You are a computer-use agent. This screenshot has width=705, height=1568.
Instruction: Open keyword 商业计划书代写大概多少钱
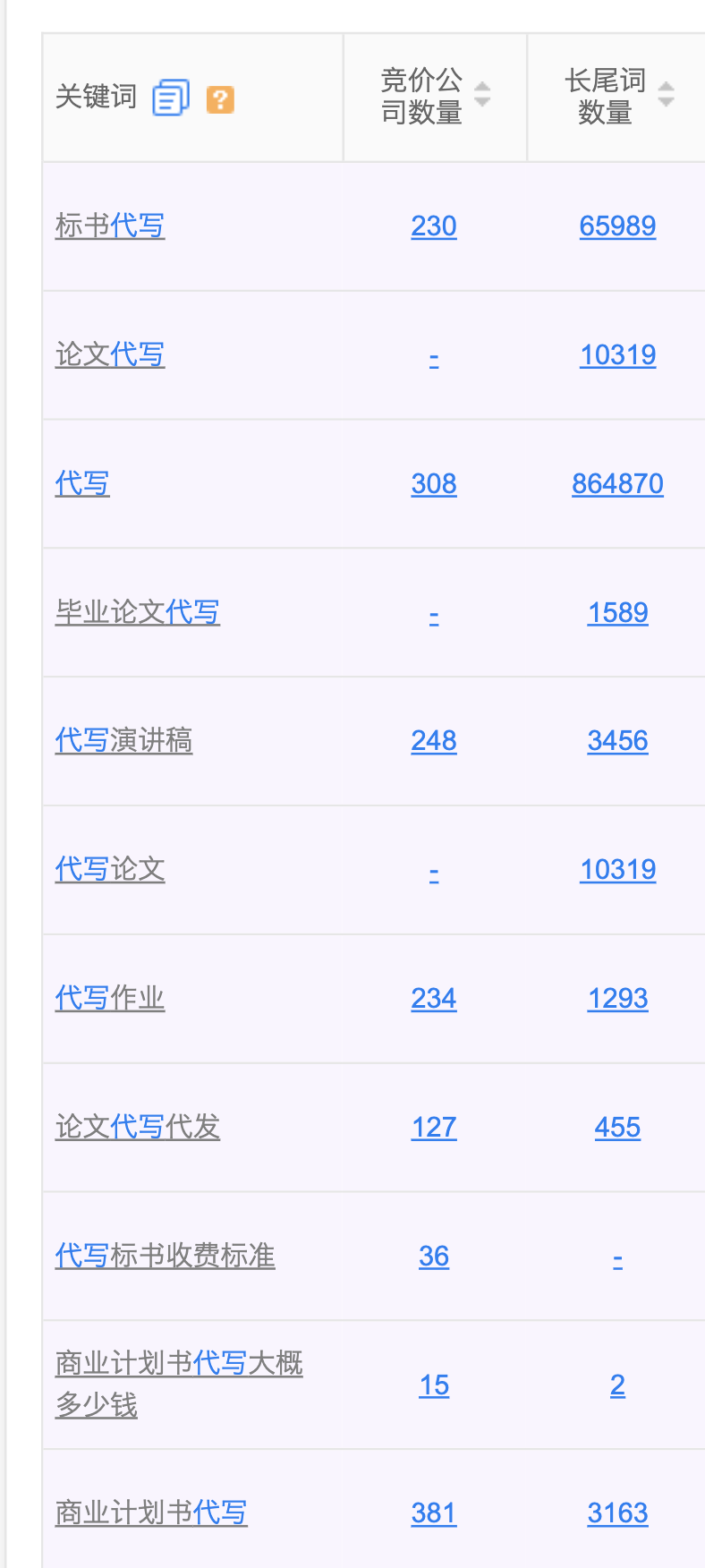point(179,1385)
